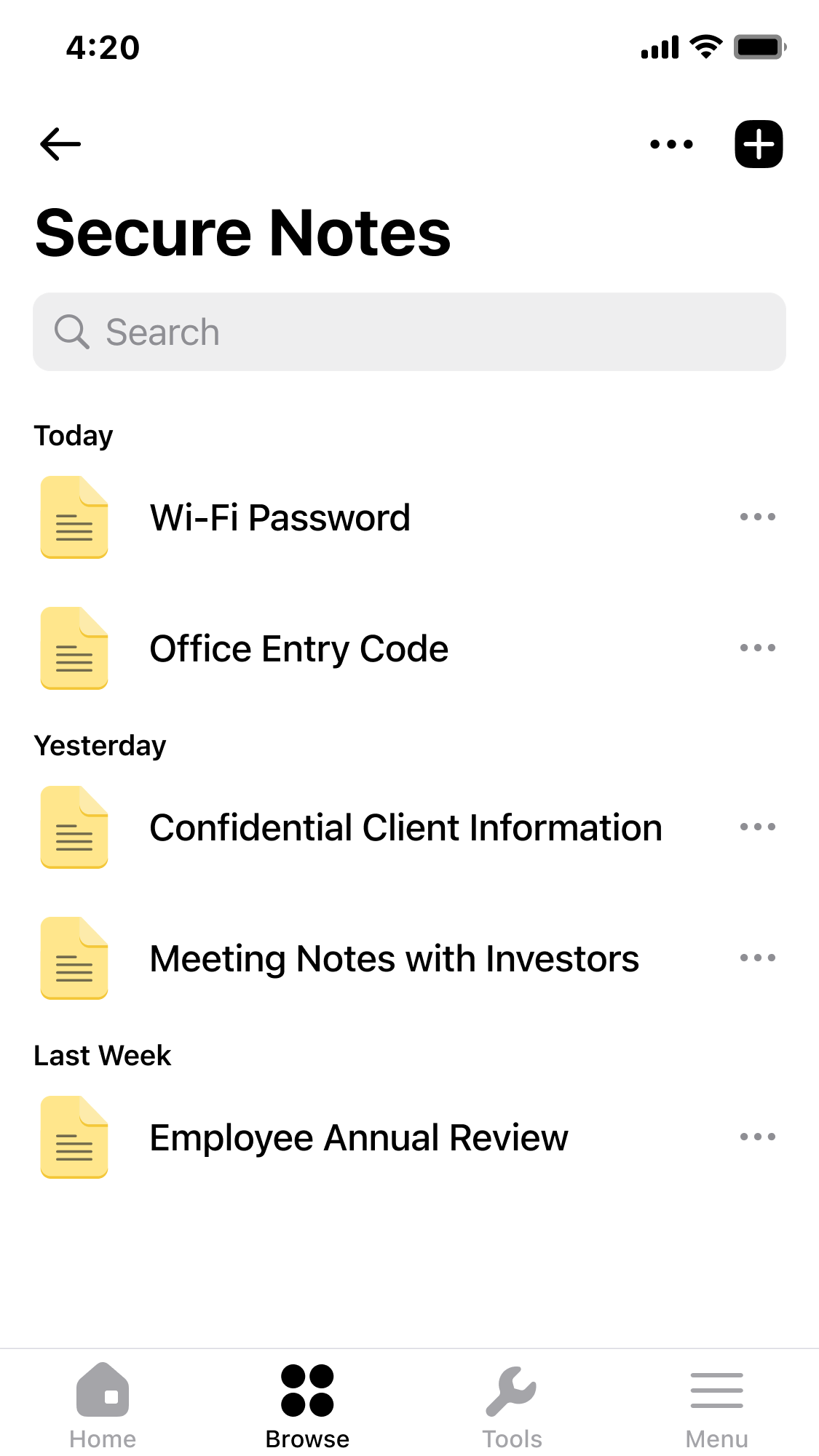Select the Browse tab

(307, 1406)
